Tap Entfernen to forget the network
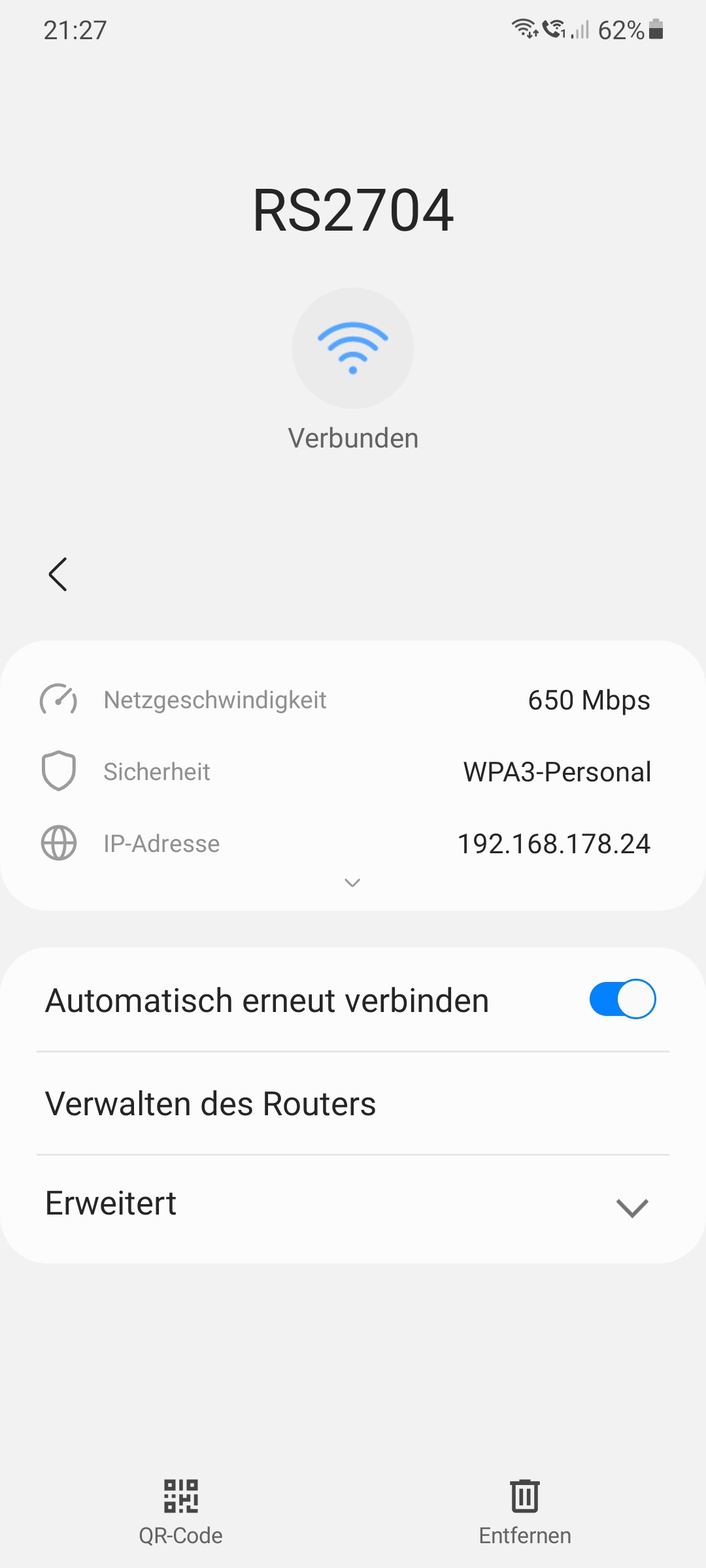The image size is (706, 1568). pyautogui.click(x=525, y=1509)
